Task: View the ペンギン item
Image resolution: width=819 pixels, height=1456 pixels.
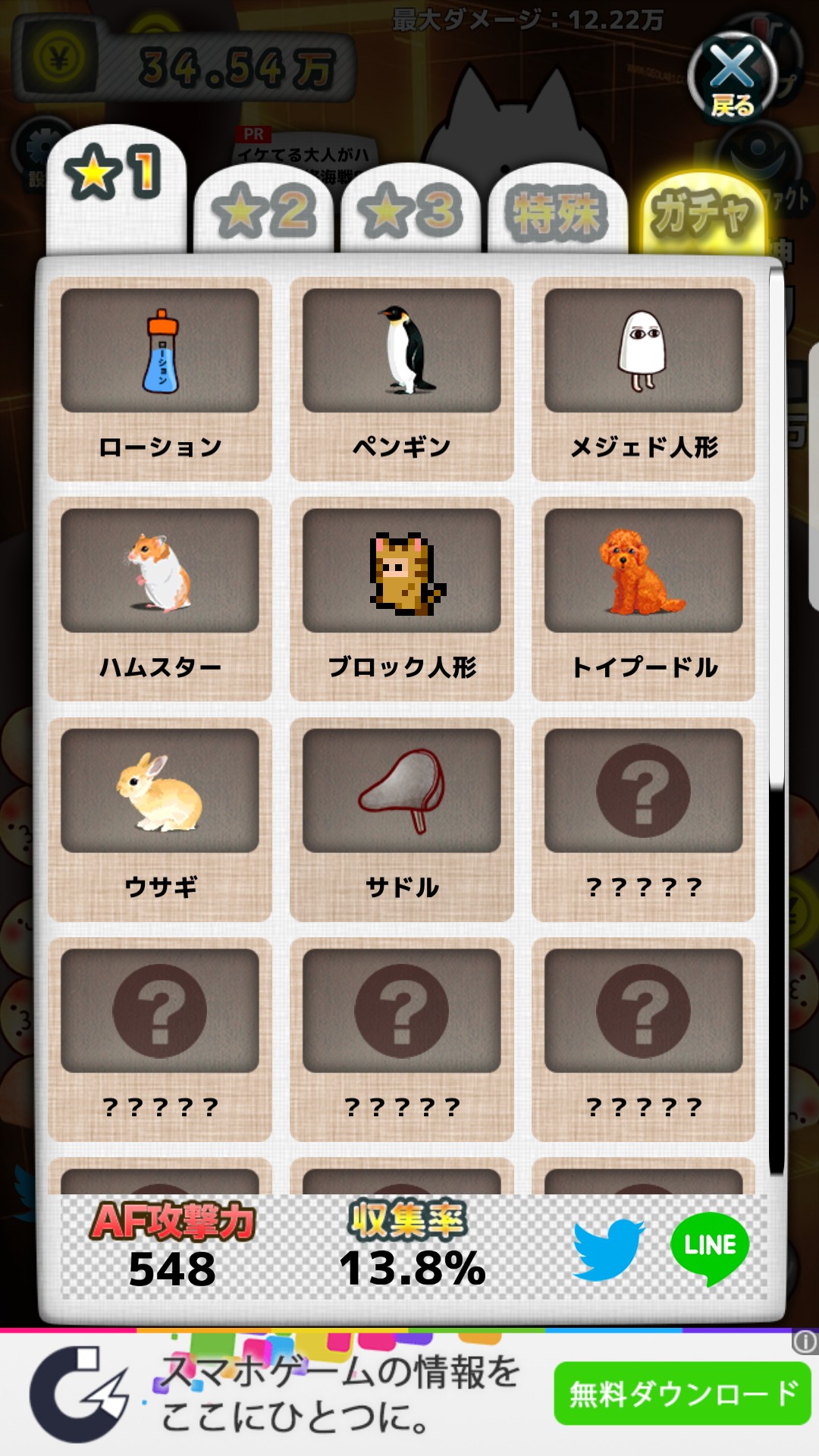Action: pyautogui.click(x=402, y=379)
